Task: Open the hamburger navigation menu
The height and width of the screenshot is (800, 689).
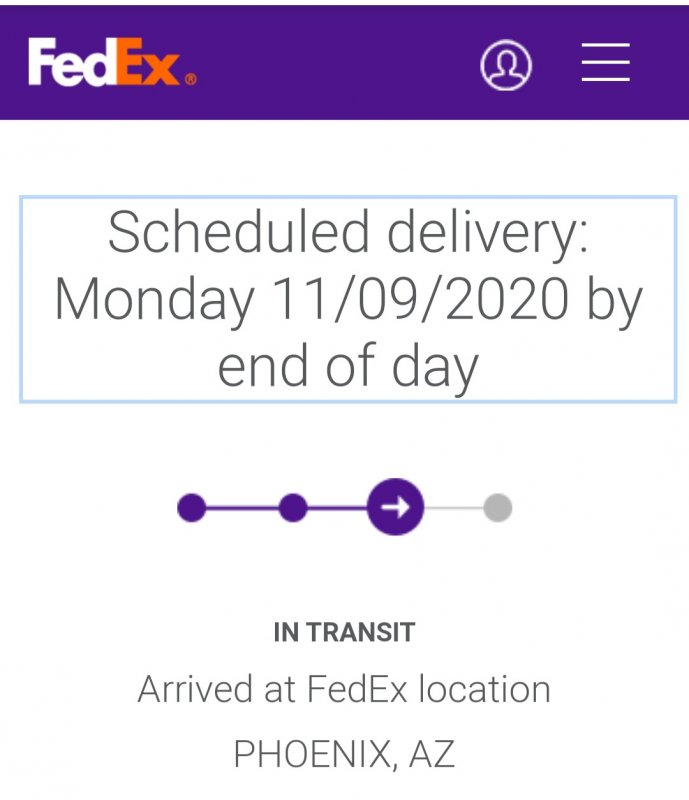Action: click(x=605, y=63)
